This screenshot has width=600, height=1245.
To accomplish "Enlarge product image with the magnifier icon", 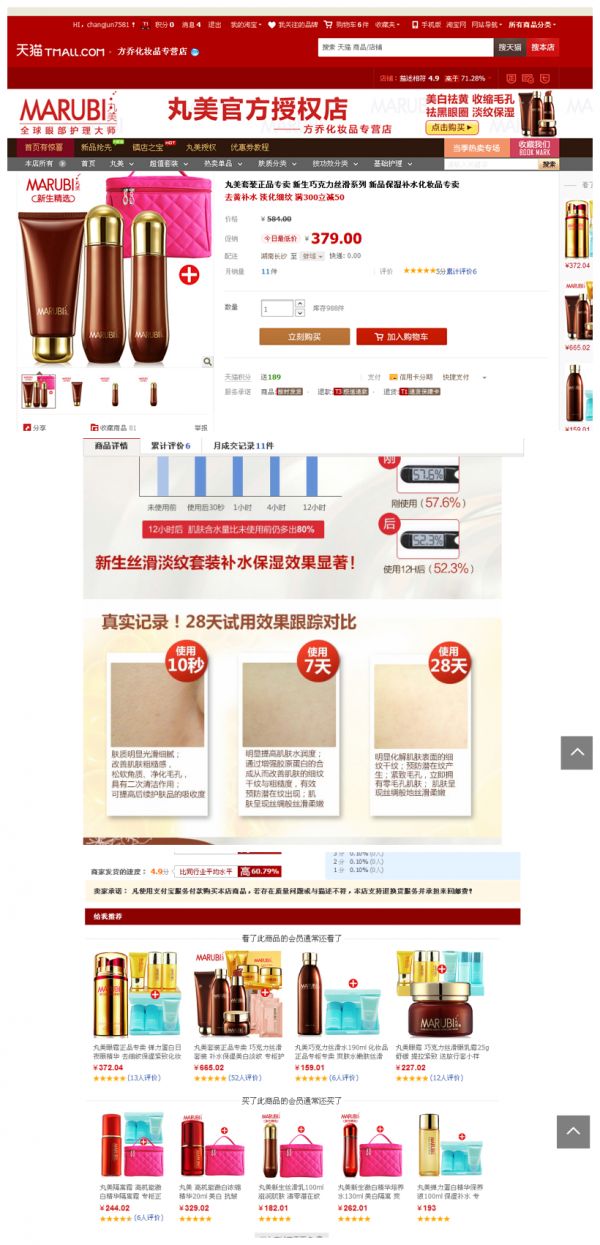I will tap(208, 361).
